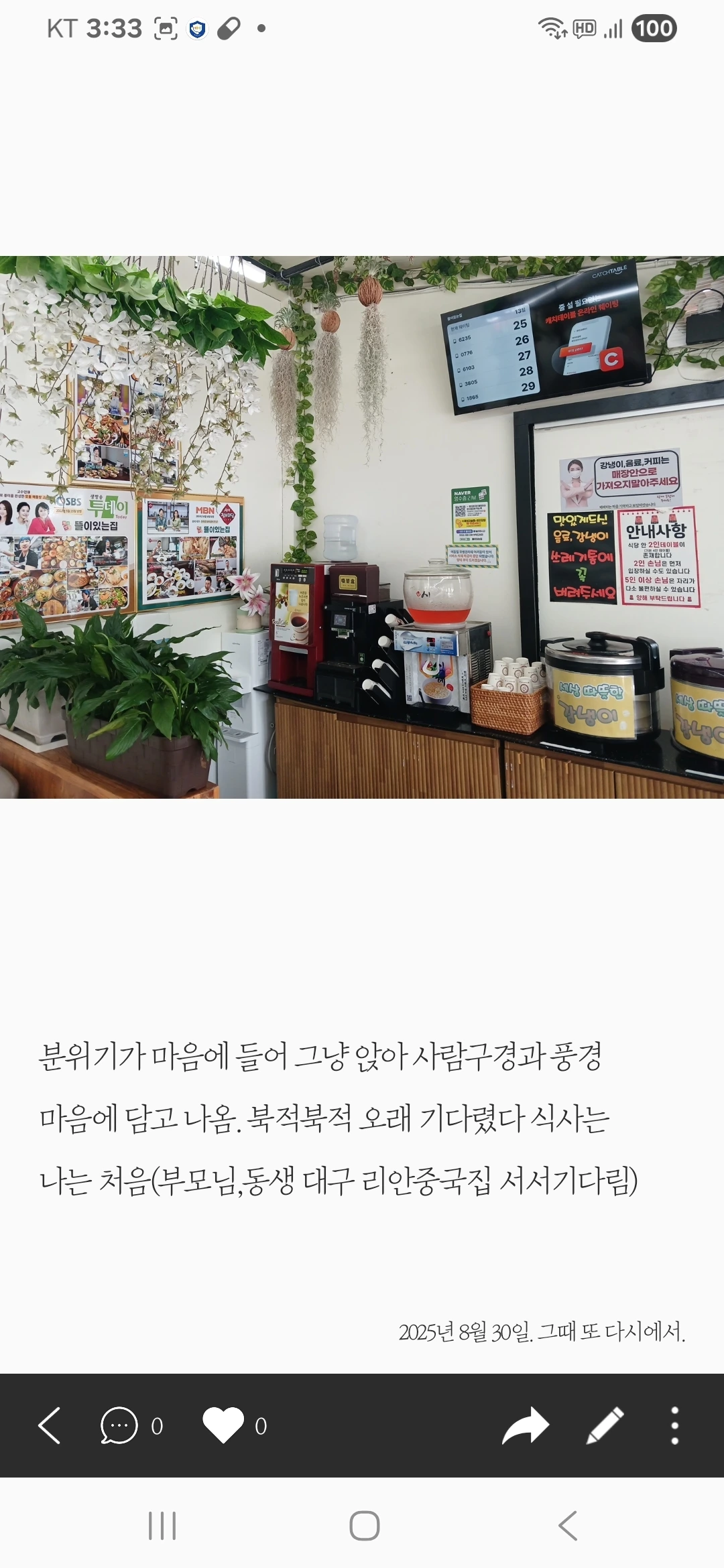
Task: Show recent apps from the navigation bar
Action: point(162,1526)
